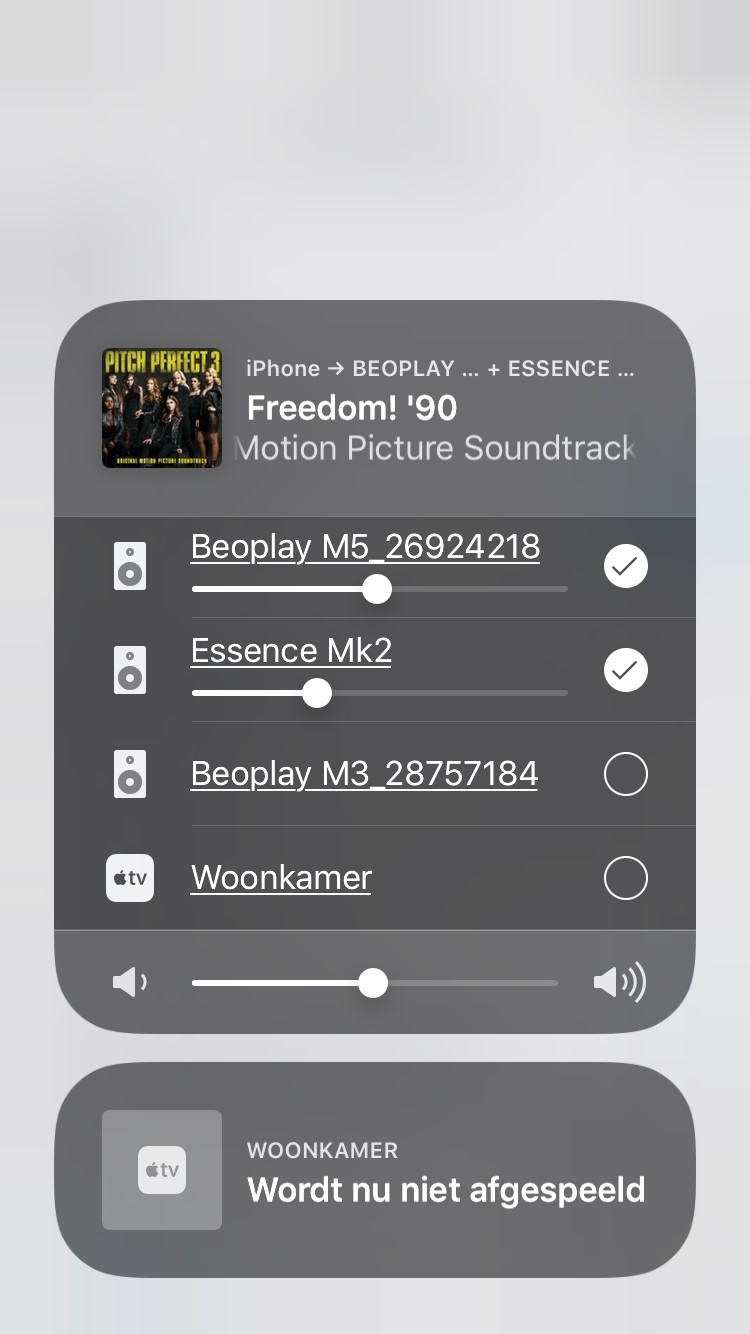750x1334 pixels.
Task: Tap the master volume slider
Action: (x=373, y=983)
